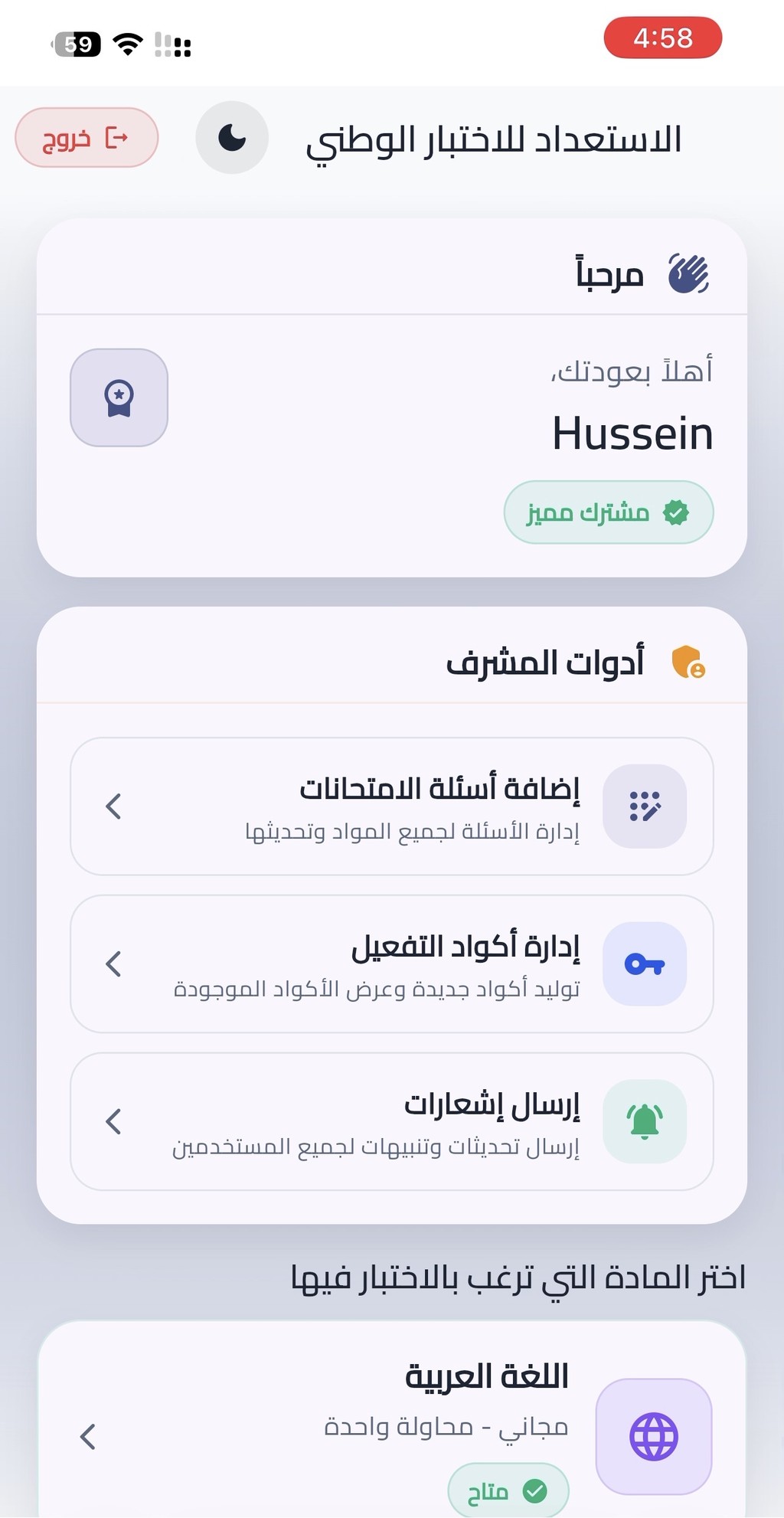Open إرسال إشعارات notifications tool
784x1518 pixels.
click(x=392, y=1121)
